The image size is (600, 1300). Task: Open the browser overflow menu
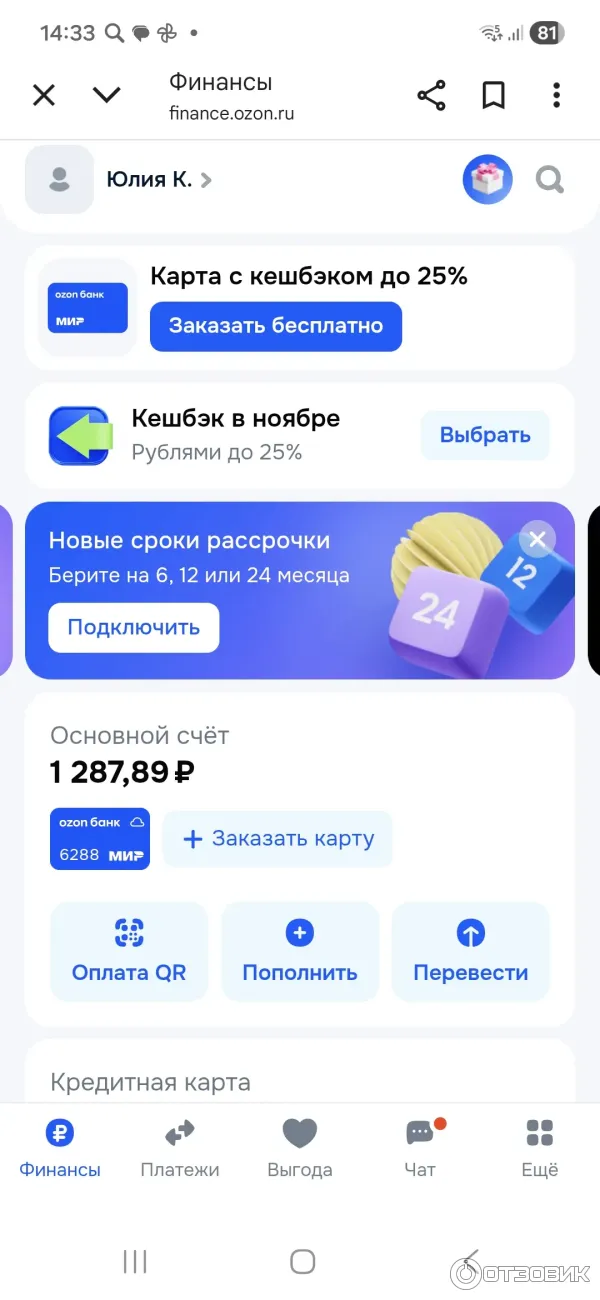(556, 95)
